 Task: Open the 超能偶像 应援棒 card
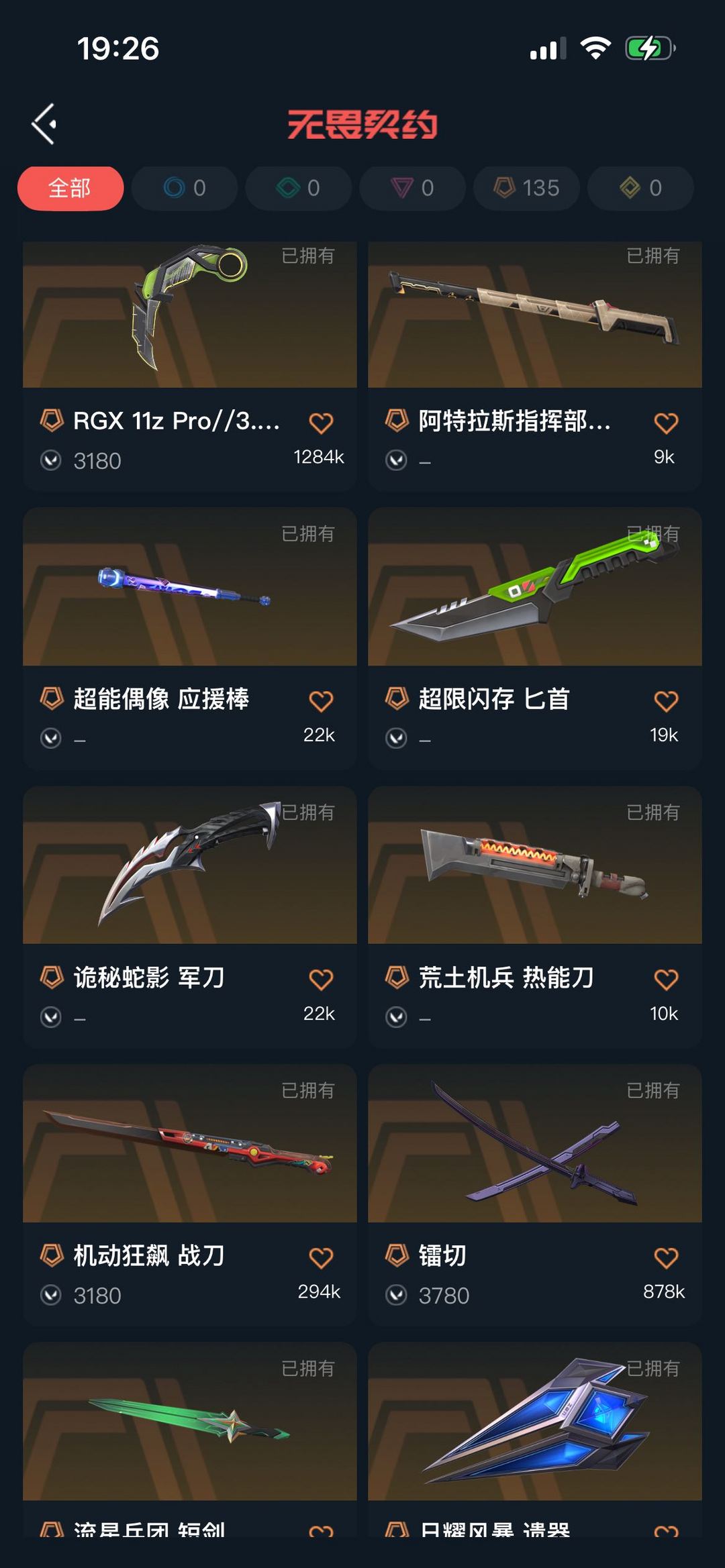(190, 639)
